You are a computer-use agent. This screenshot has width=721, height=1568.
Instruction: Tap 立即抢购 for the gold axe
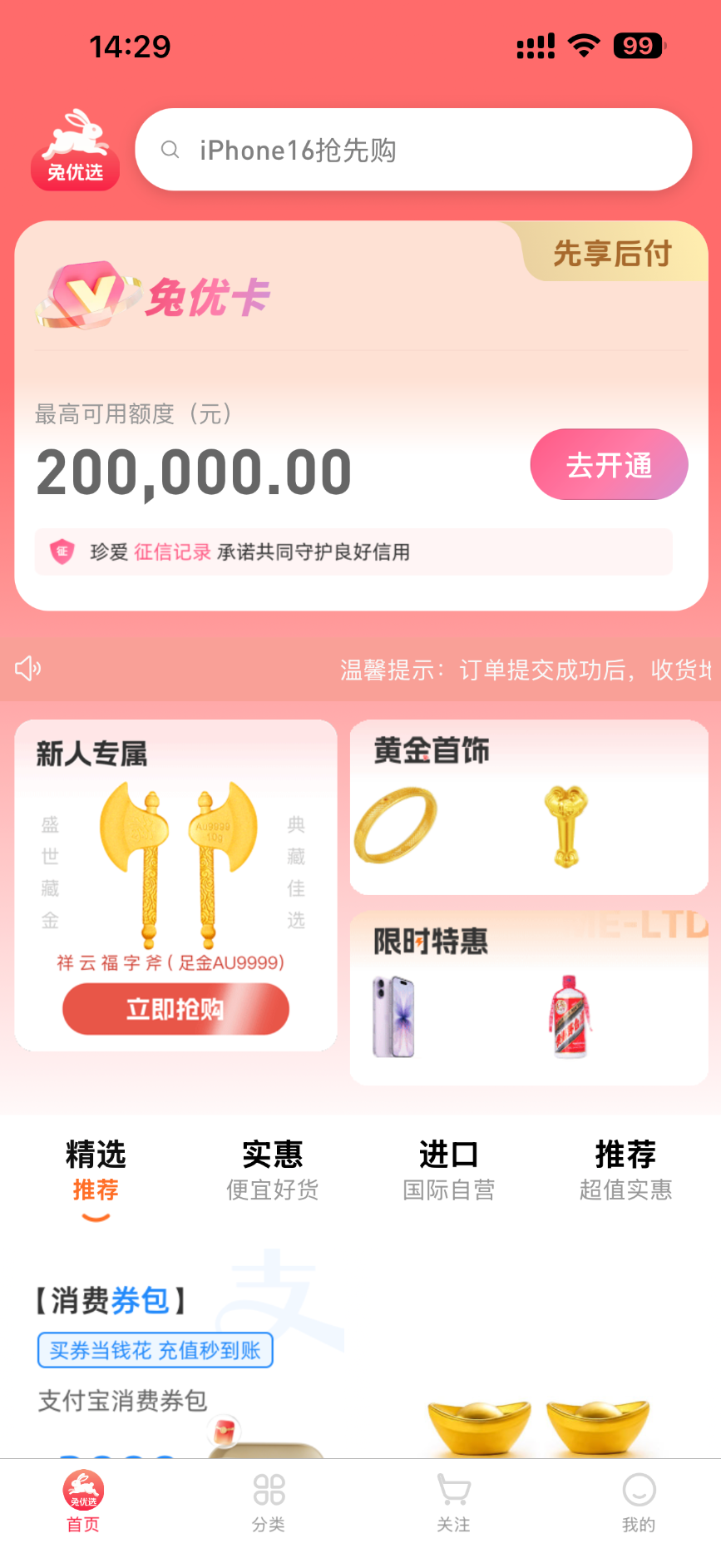[x=175, y=1009]
